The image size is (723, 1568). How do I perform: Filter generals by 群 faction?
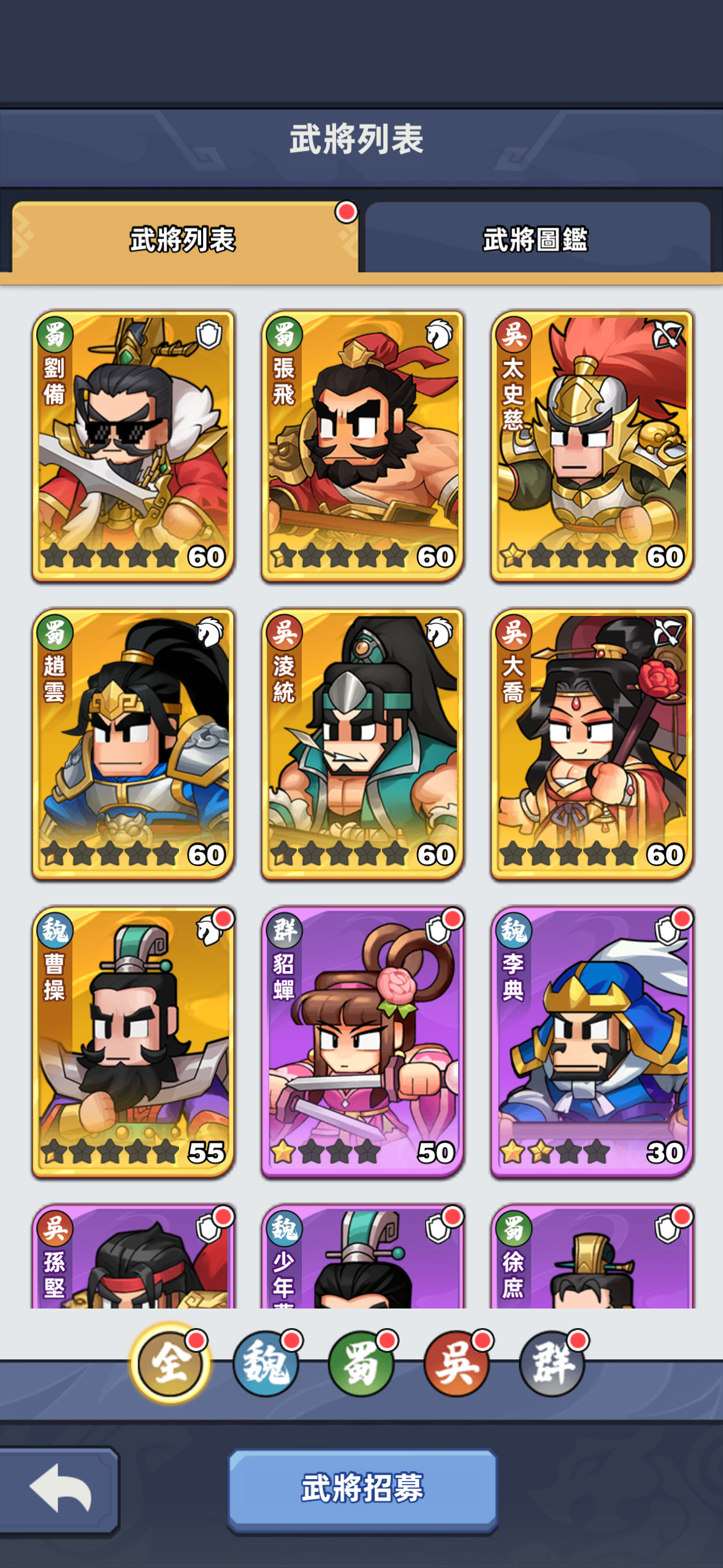(x=553, y=1364)
